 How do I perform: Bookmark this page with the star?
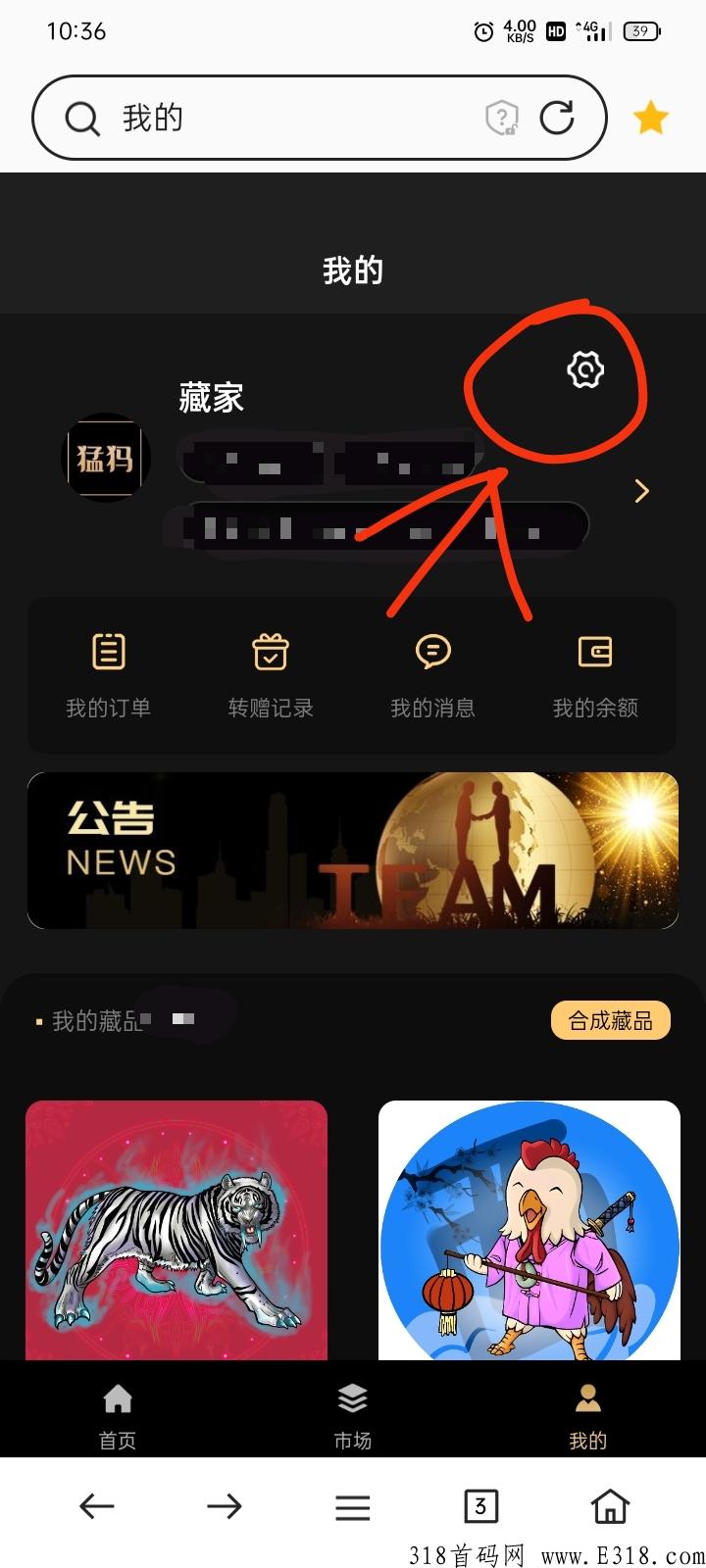pos(650,119)
